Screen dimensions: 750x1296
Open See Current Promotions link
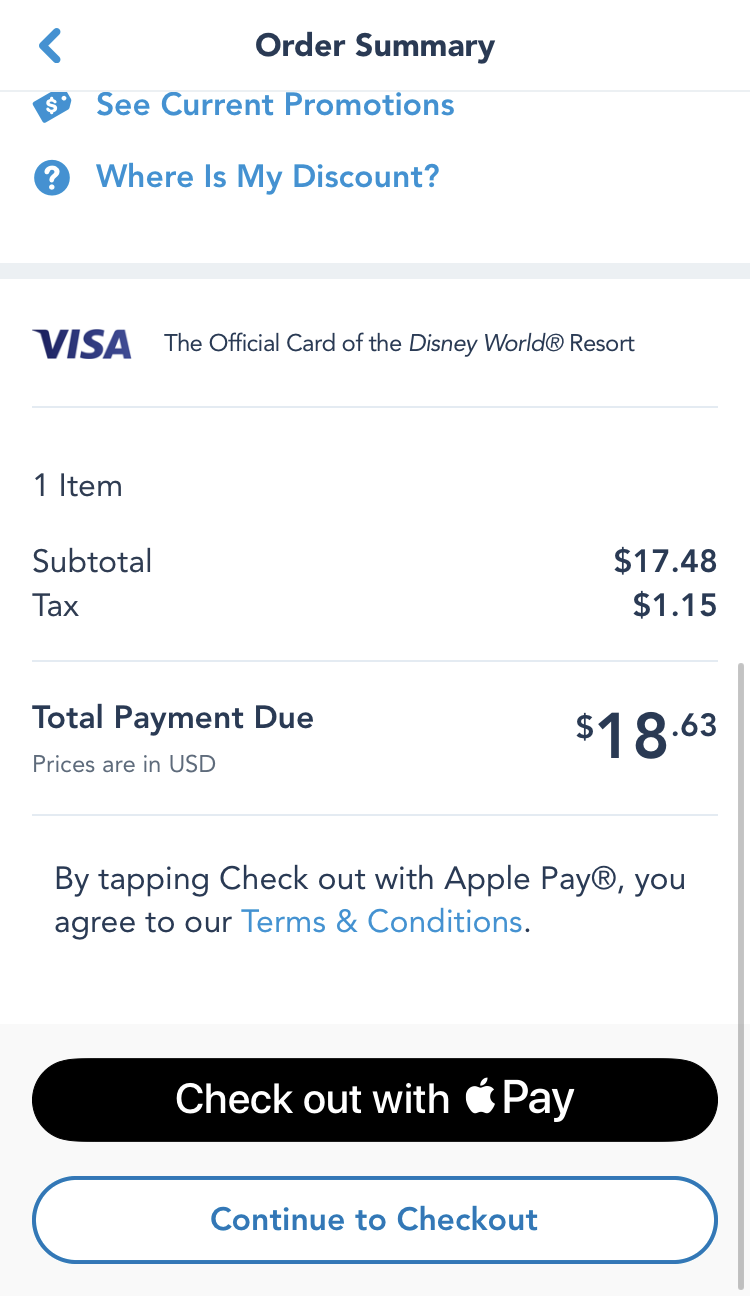pos(275,105)
